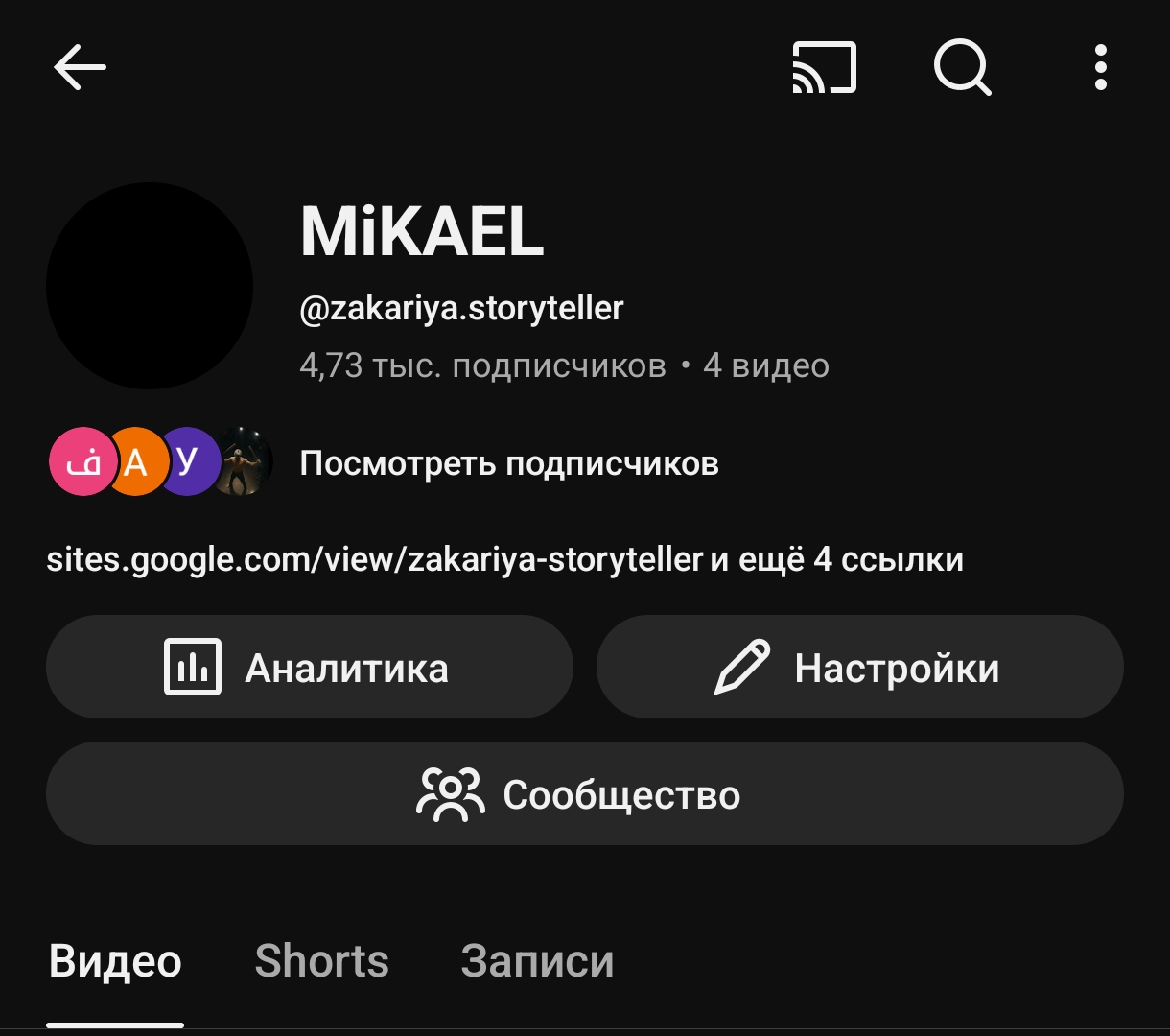Select the Видео tab
This screenshot has width=1170, height=1036.
[115, 961]
